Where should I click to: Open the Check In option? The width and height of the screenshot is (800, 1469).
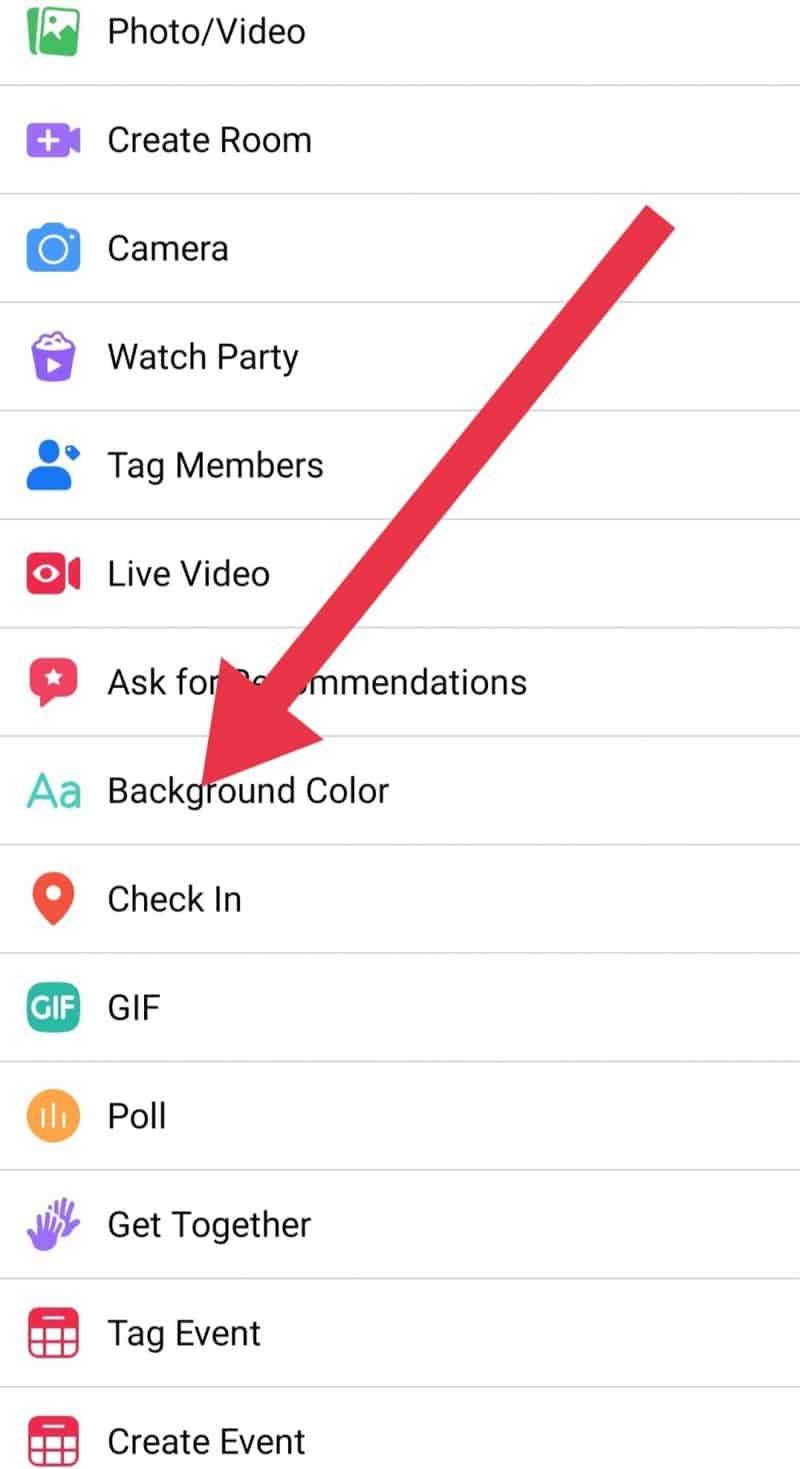(x=174, y=899)
